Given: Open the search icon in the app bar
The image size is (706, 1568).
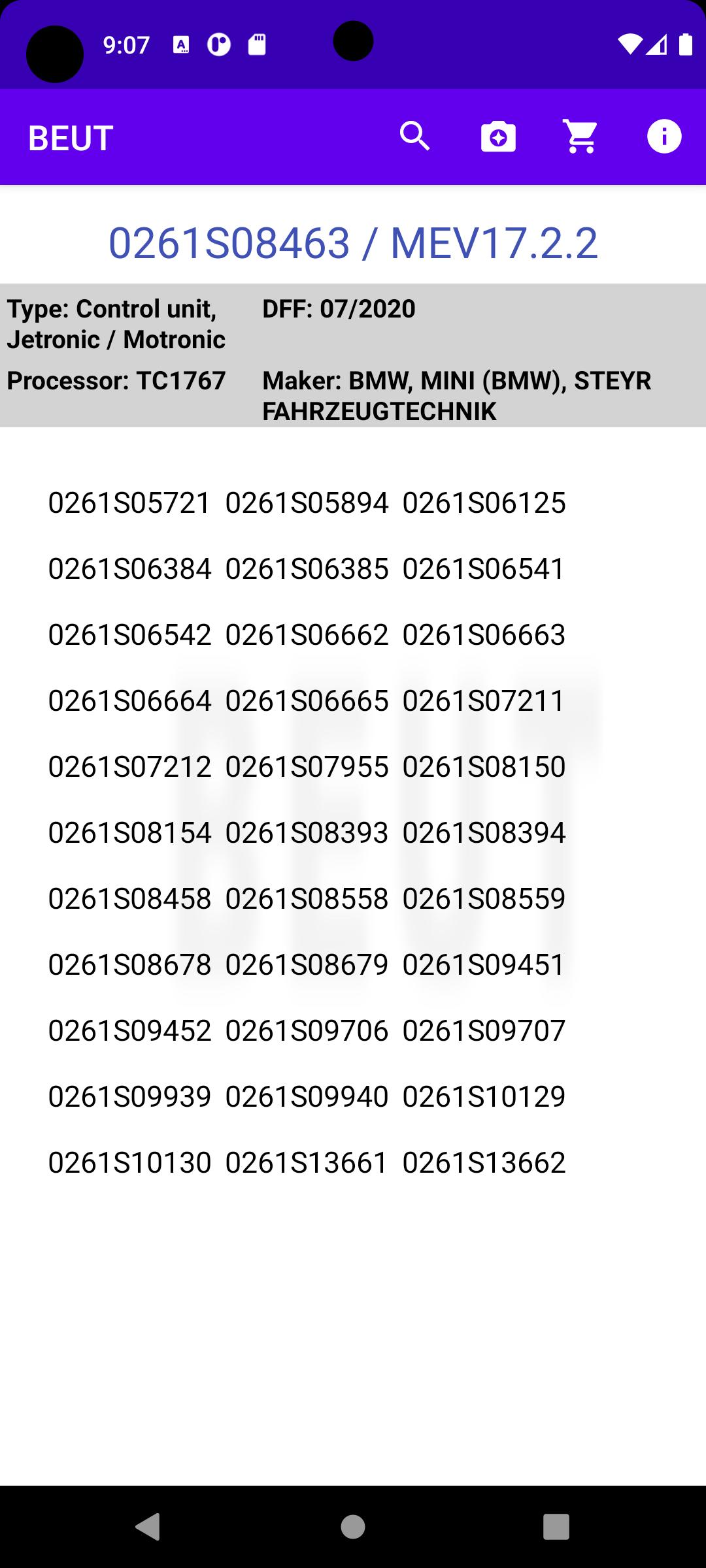Looking at the screenshot, I should (415, 137).
